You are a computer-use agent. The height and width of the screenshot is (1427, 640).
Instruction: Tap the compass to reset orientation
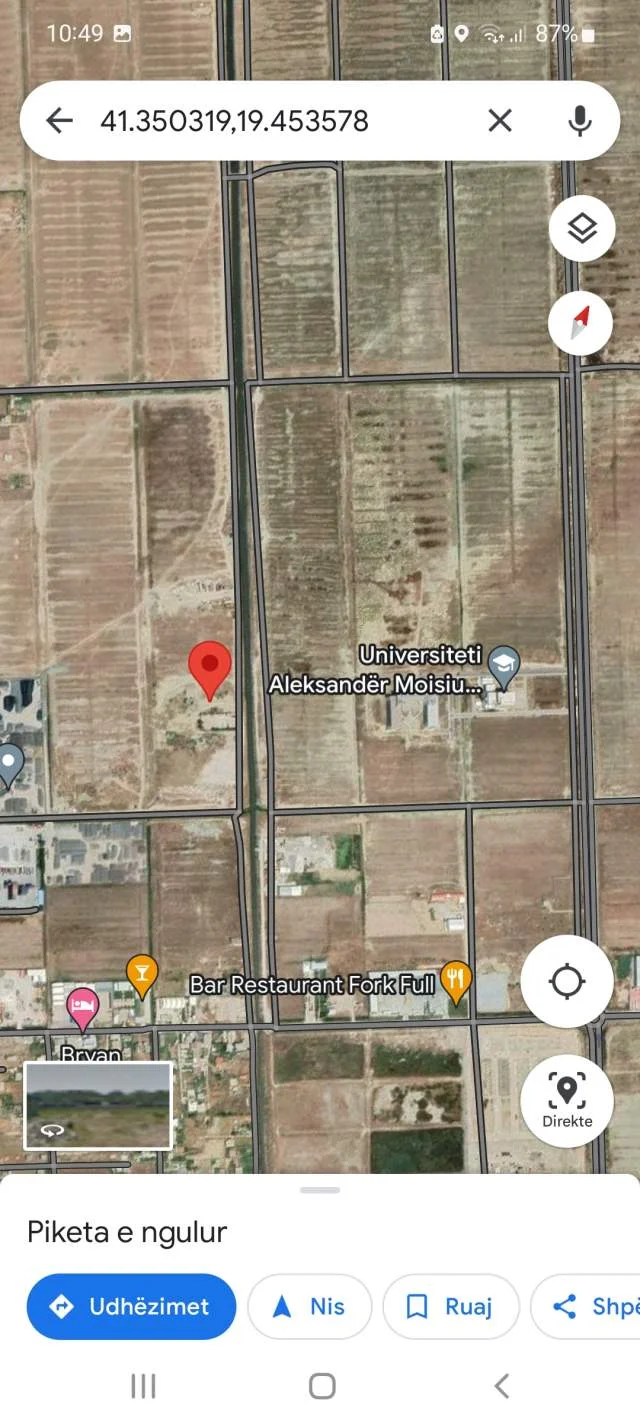(581, 323)
